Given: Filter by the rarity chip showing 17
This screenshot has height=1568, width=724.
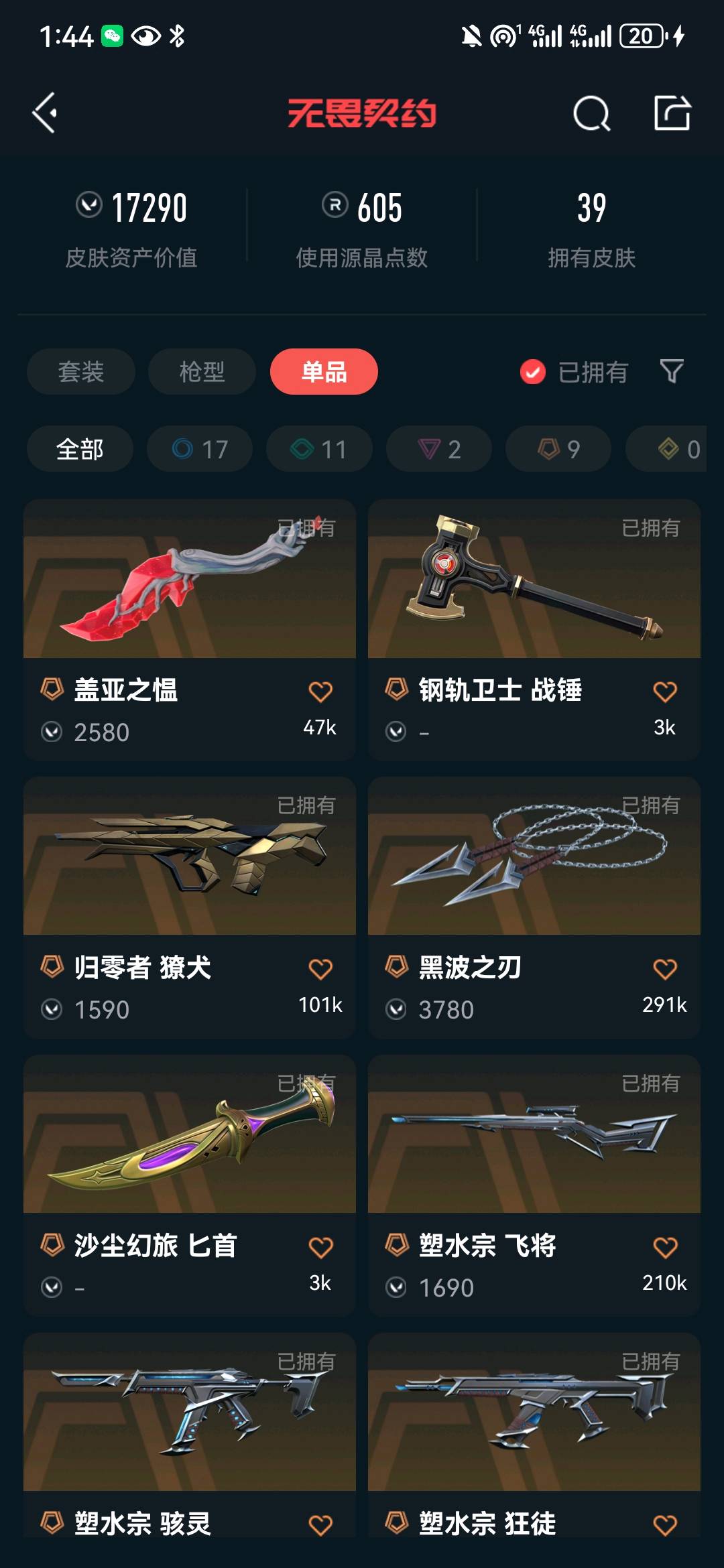Looking at the screenshot, I should [200, 449].
